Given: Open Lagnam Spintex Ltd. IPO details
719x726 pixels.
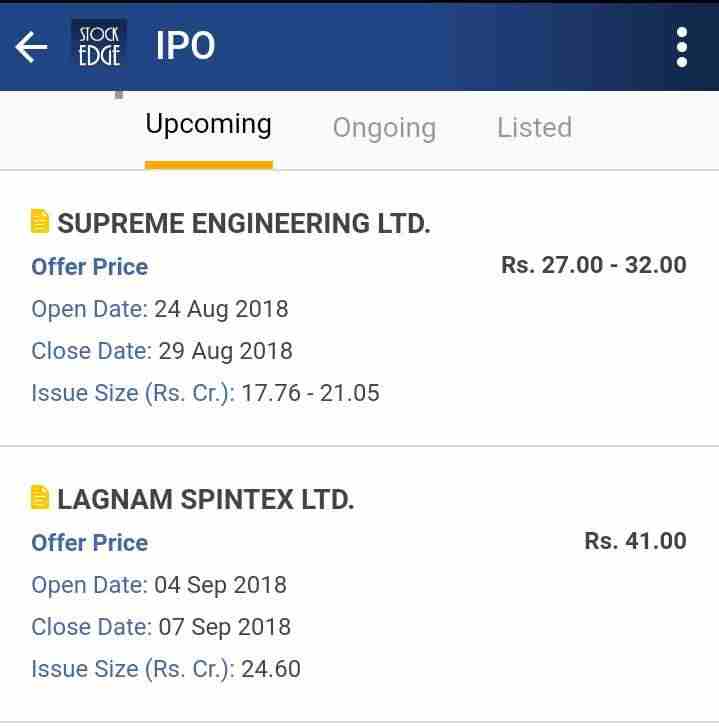Looking at the screenshot, I should click(x=205, y=499).
